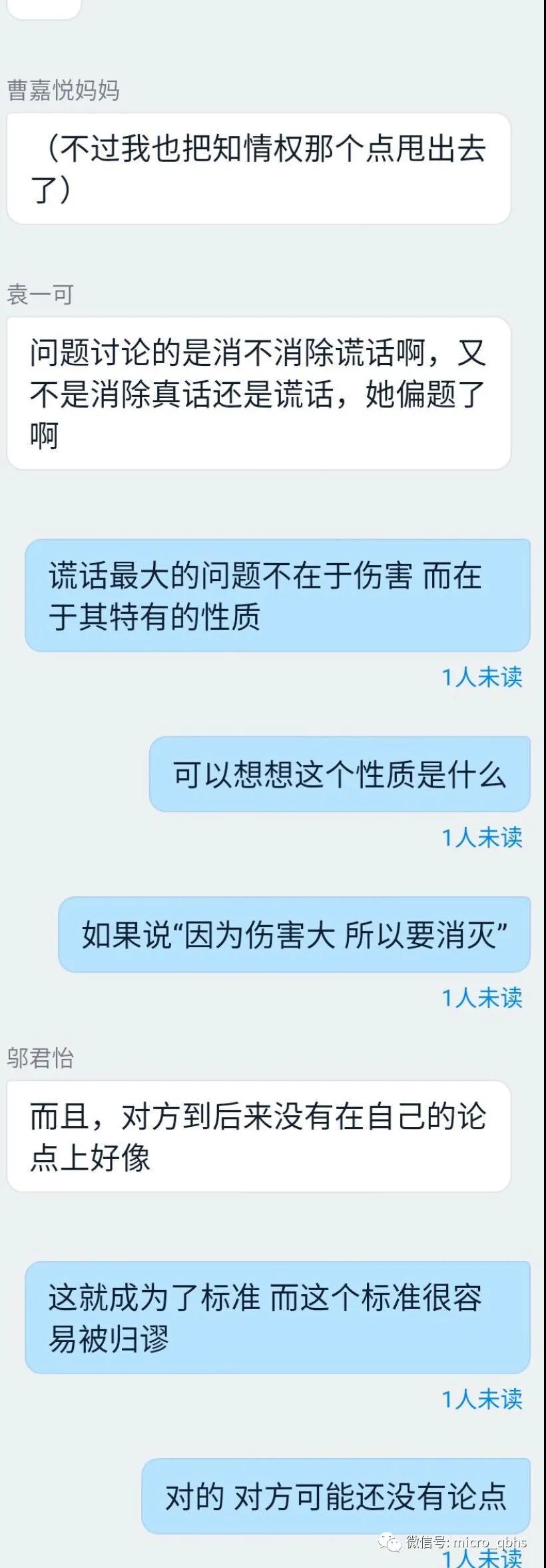Tap 1人未读 below "因为伤害大 所以要消灭"
The width and height of the screenshot is (546, 1568).
click(482, 998)
